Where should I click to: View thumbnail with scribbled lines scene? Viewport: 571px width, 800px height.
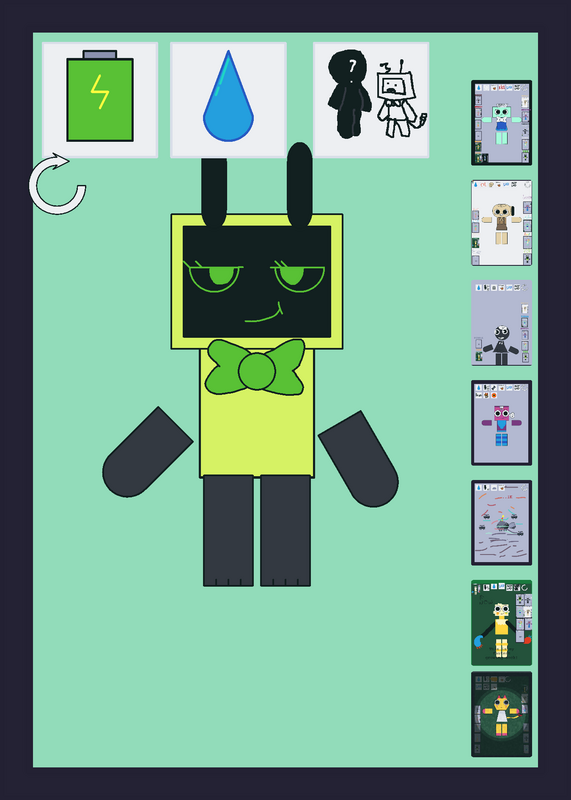pyautogui.click(x=501, y=522)
